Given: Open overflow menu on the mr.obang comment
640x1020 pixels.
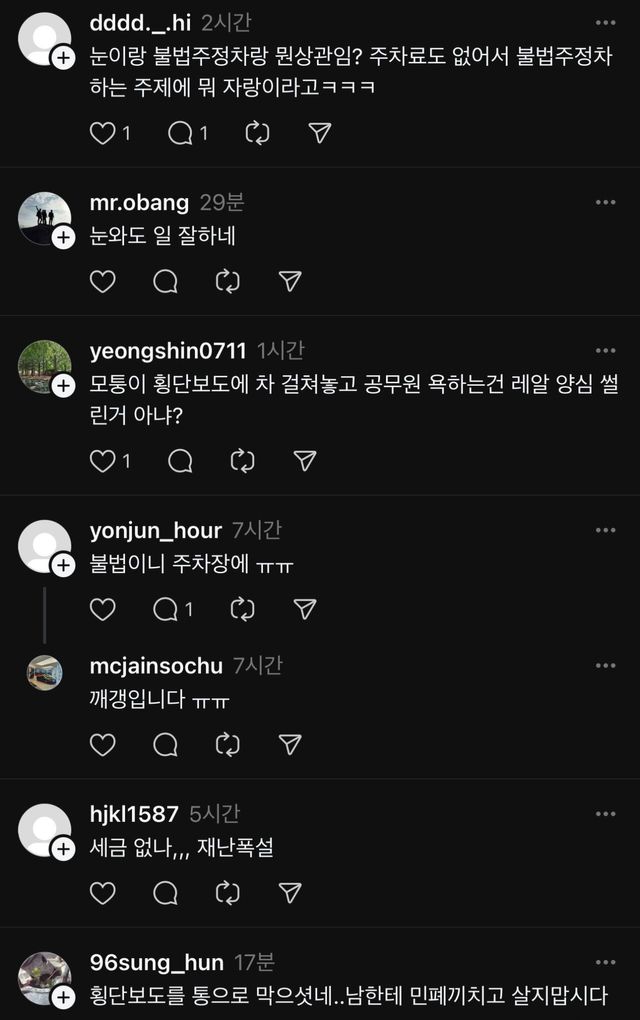Looking at the screenshot, I should pyautogui.click(x=605, y=203).
